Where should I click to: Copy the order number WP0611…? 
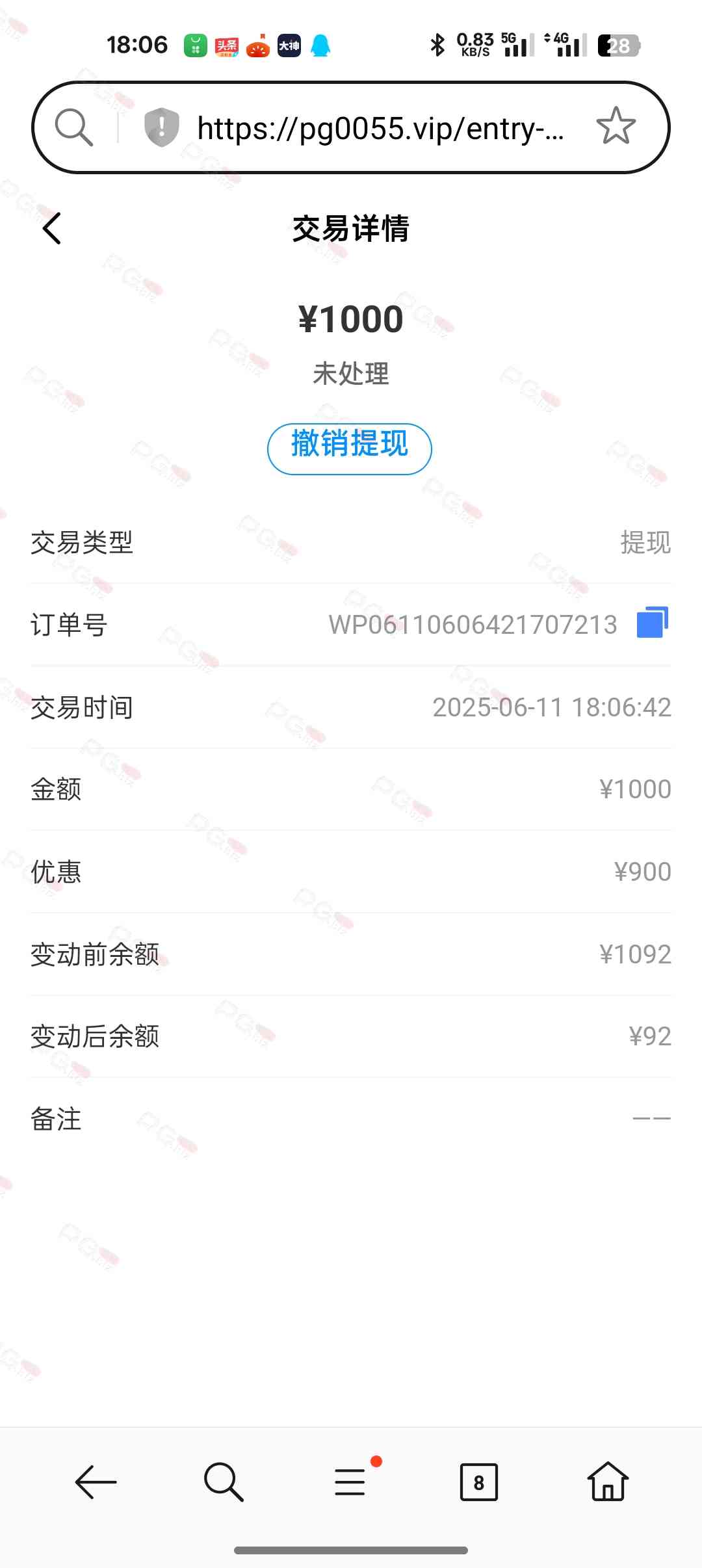[652, 623]
